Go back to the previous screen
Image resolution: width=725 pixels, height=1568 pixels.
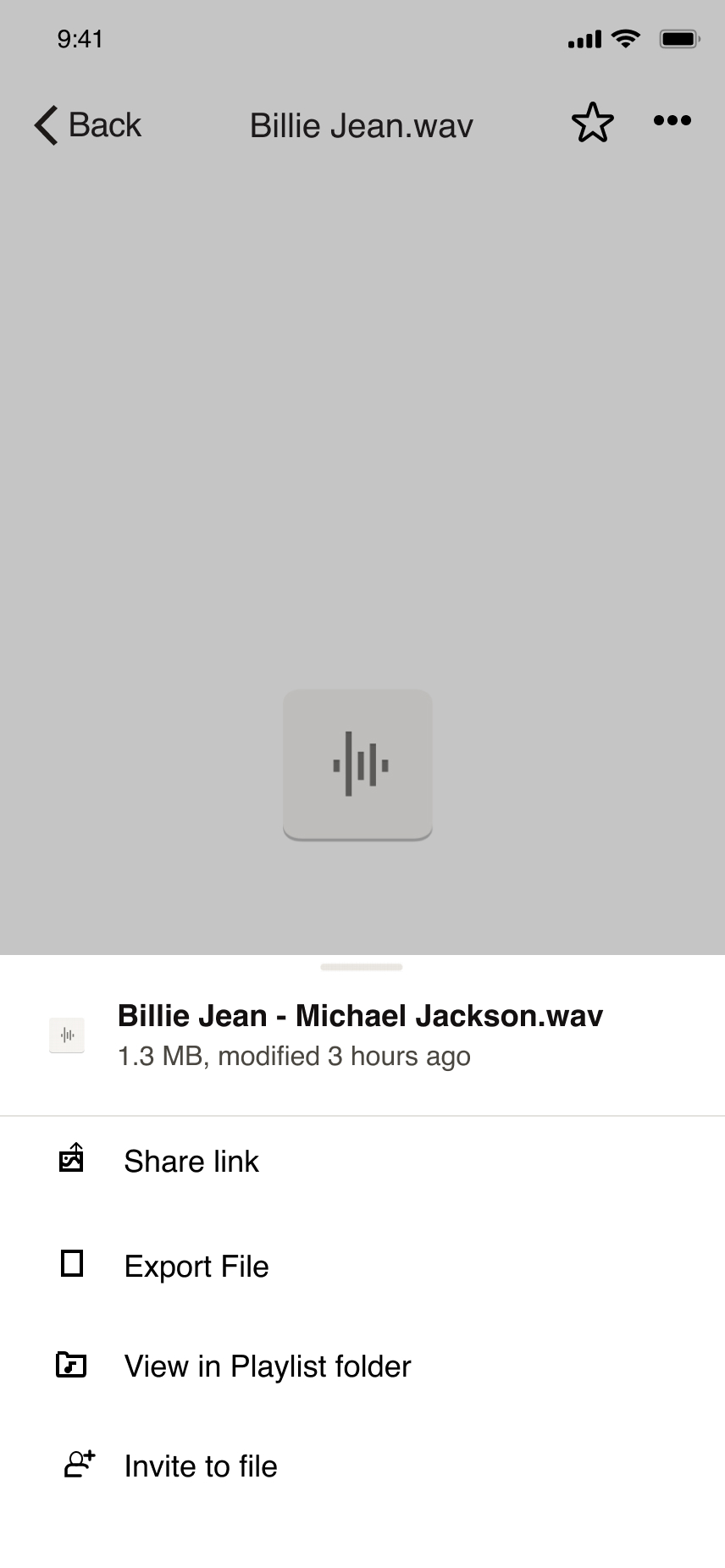87,125
